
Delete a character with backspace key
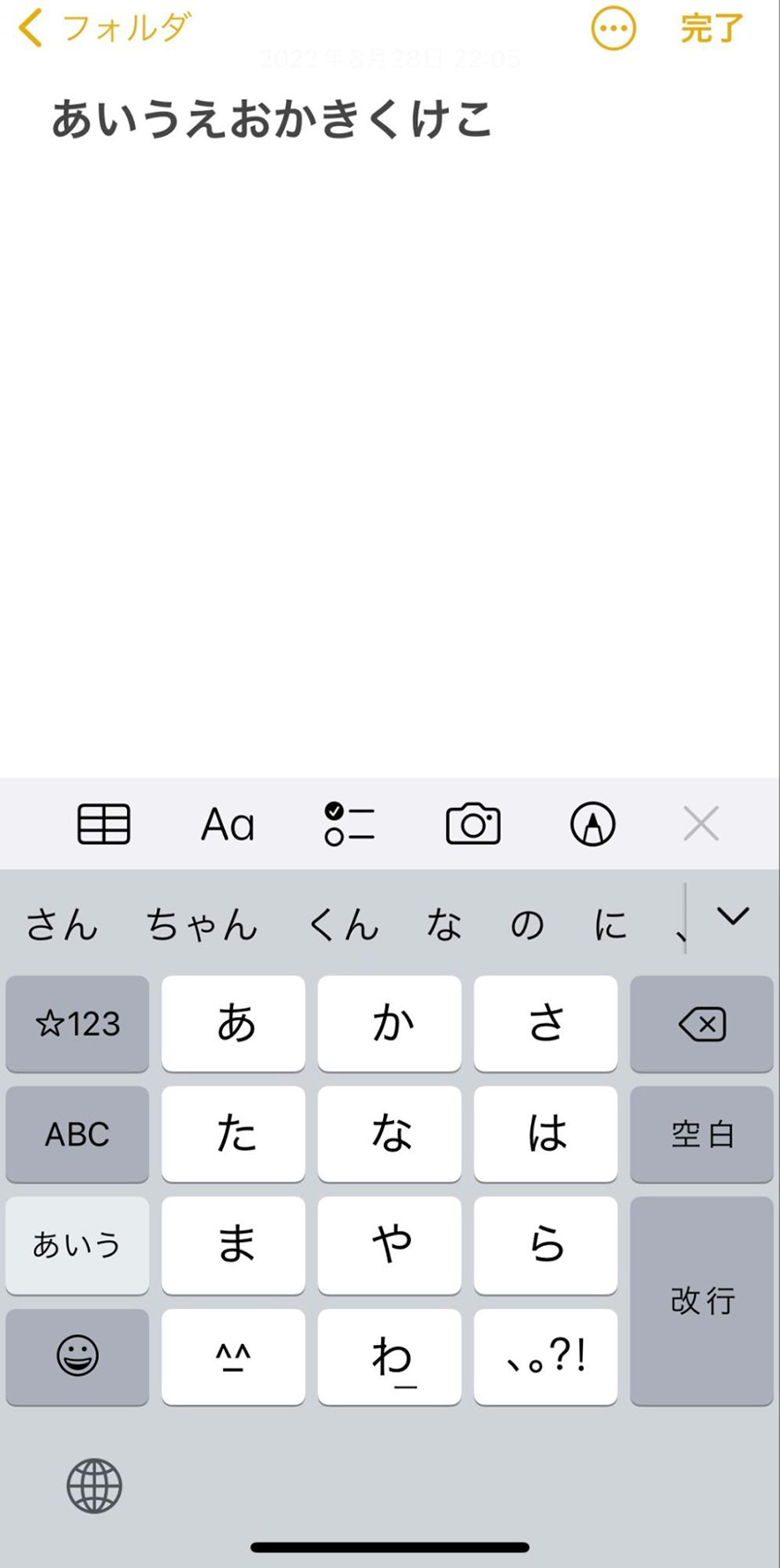coord(701,1024)
